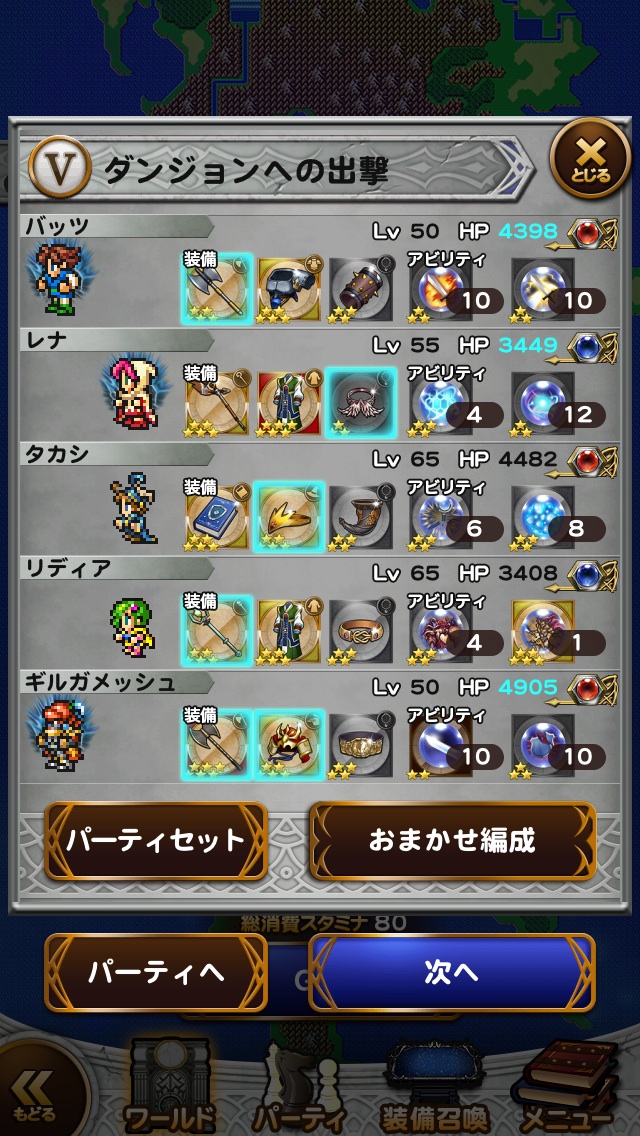The image size is (640, 1136).
Task: Open パーティセット button
Action: coord(156,840)
